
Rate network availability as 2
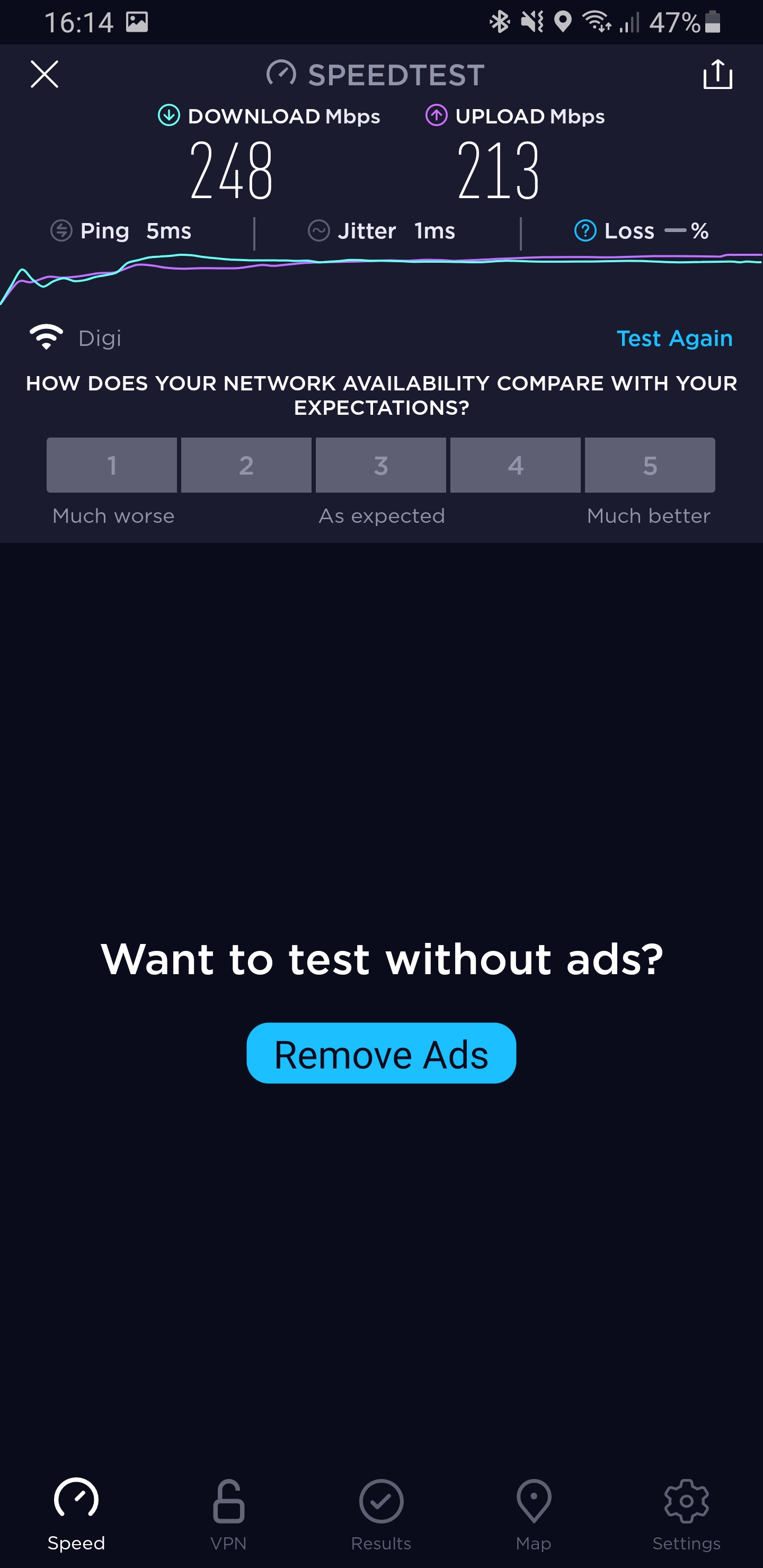246,465
